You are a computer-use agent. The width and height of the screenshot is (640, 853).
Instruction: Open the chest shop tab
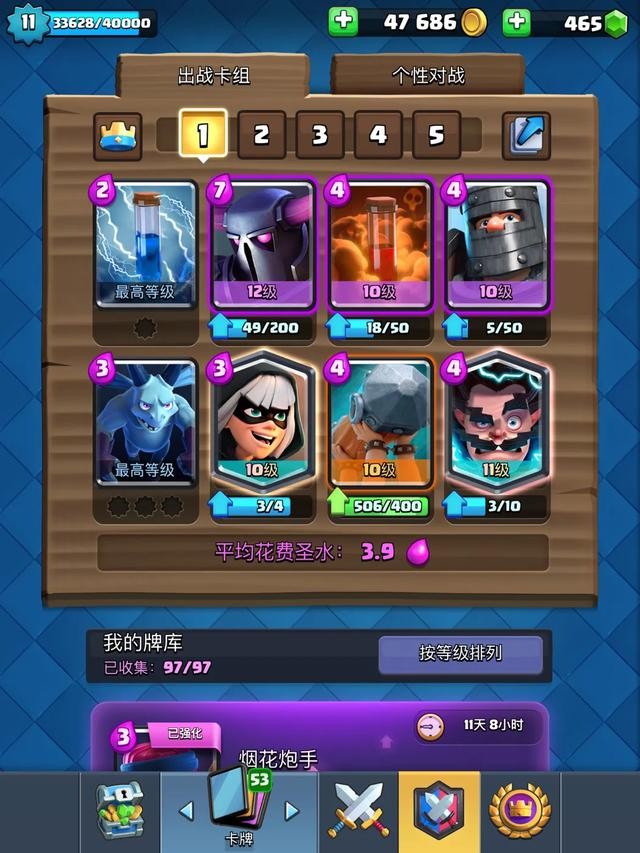point(118,810)
